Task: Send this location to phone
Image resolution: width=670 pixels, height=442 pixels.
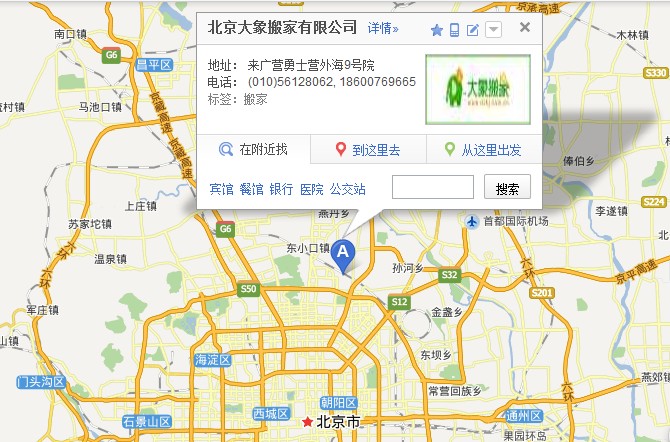Action: coord(454,30)
